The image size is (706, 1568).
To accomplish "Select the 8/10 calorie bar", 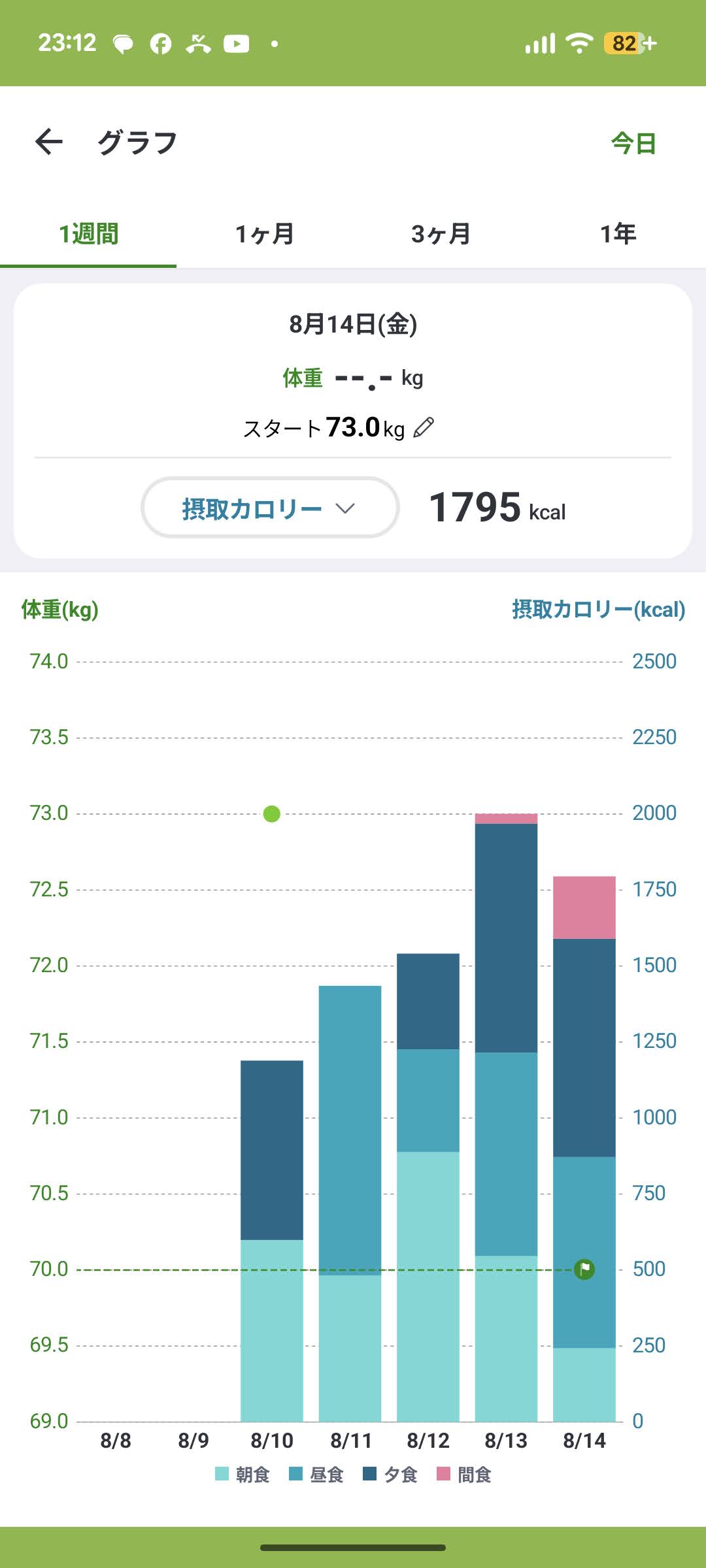I will point(272,1241).
